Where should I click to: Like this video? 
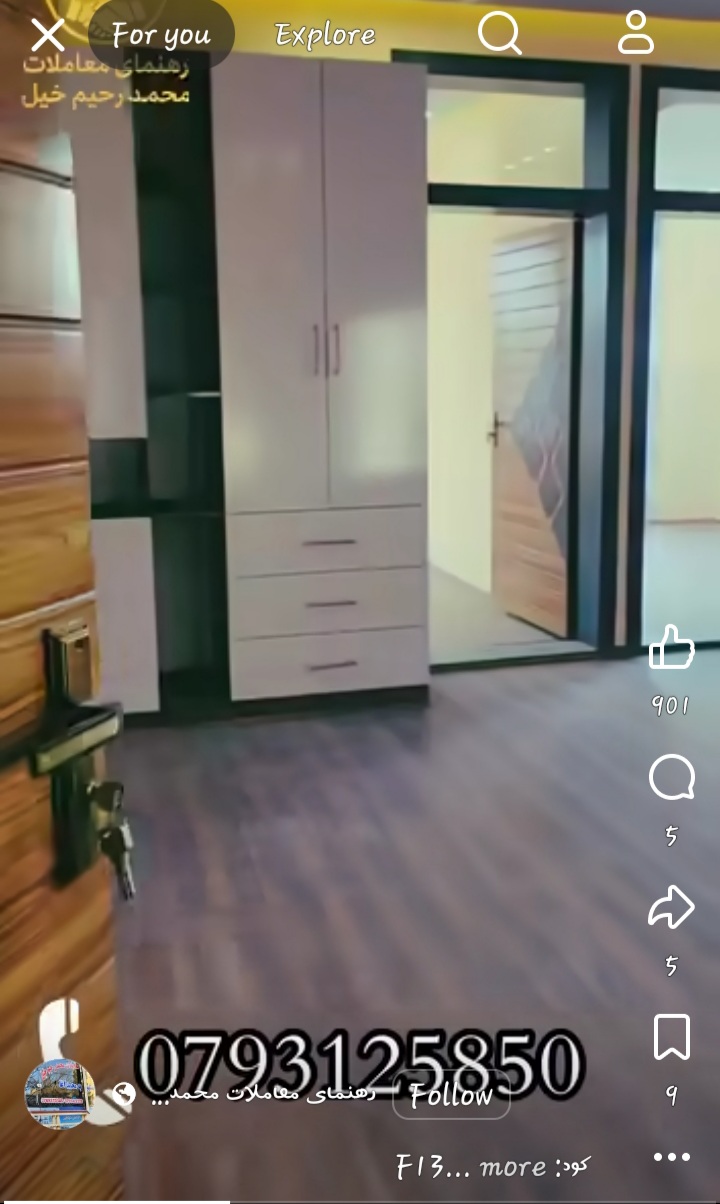pos(671,649)
